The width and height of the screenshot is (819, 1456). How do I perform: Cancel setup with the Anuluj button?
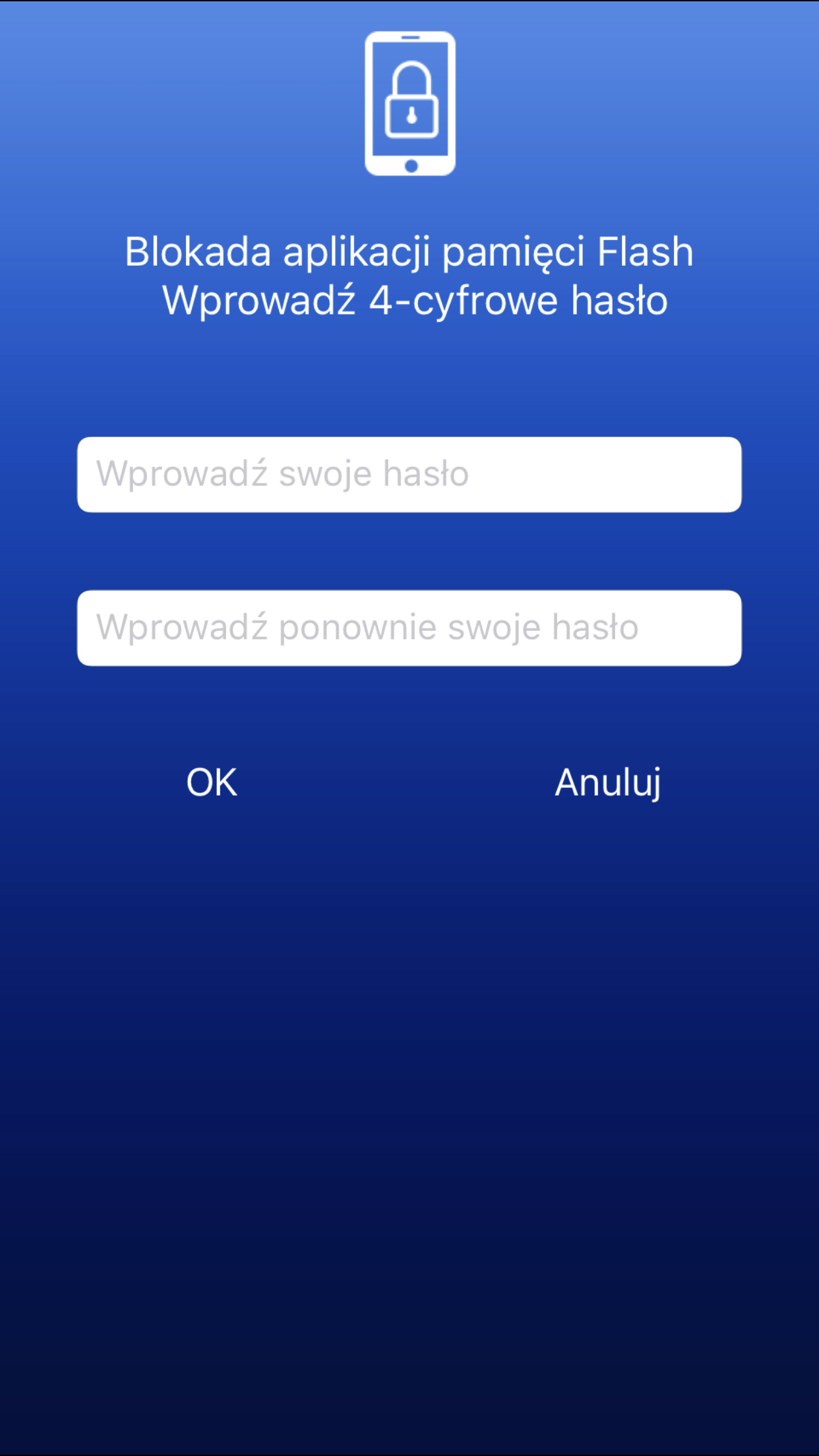point(608,783)
